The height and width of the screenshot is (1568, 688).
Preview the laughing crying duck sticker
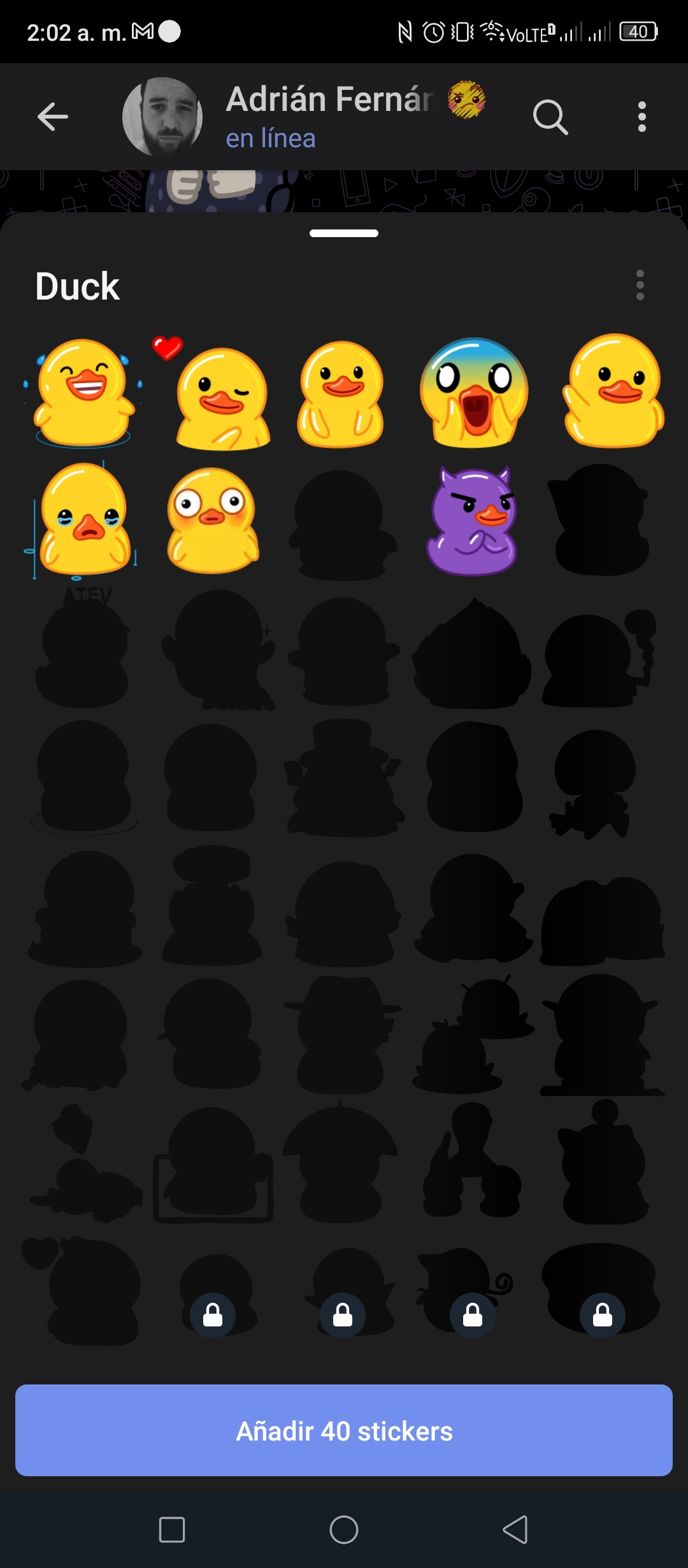click(x=84, y=393)
